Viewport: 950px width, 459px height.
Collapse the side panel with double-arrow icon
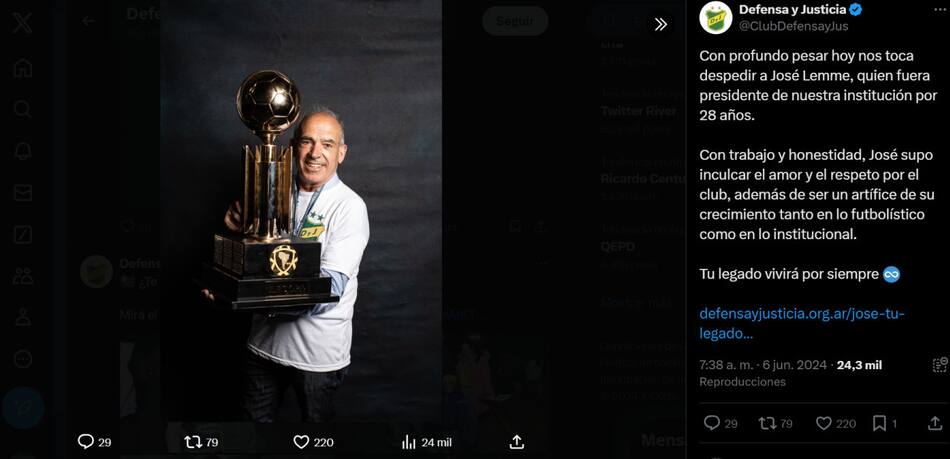click(660, 25)
